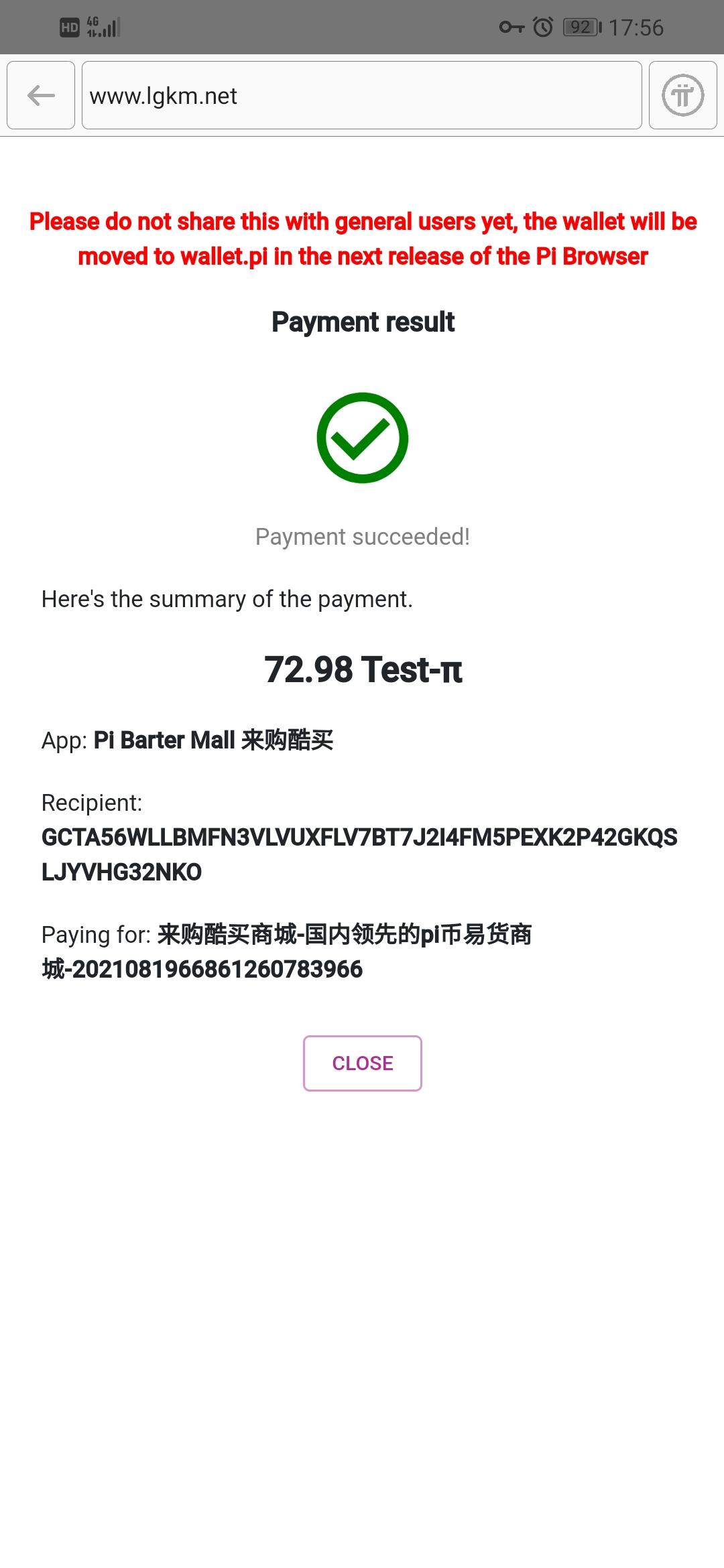Tap the app name Pi Barter Mall 来购酷买
The width and height of the screenshot is (724, 1568).
pos(216,740)
